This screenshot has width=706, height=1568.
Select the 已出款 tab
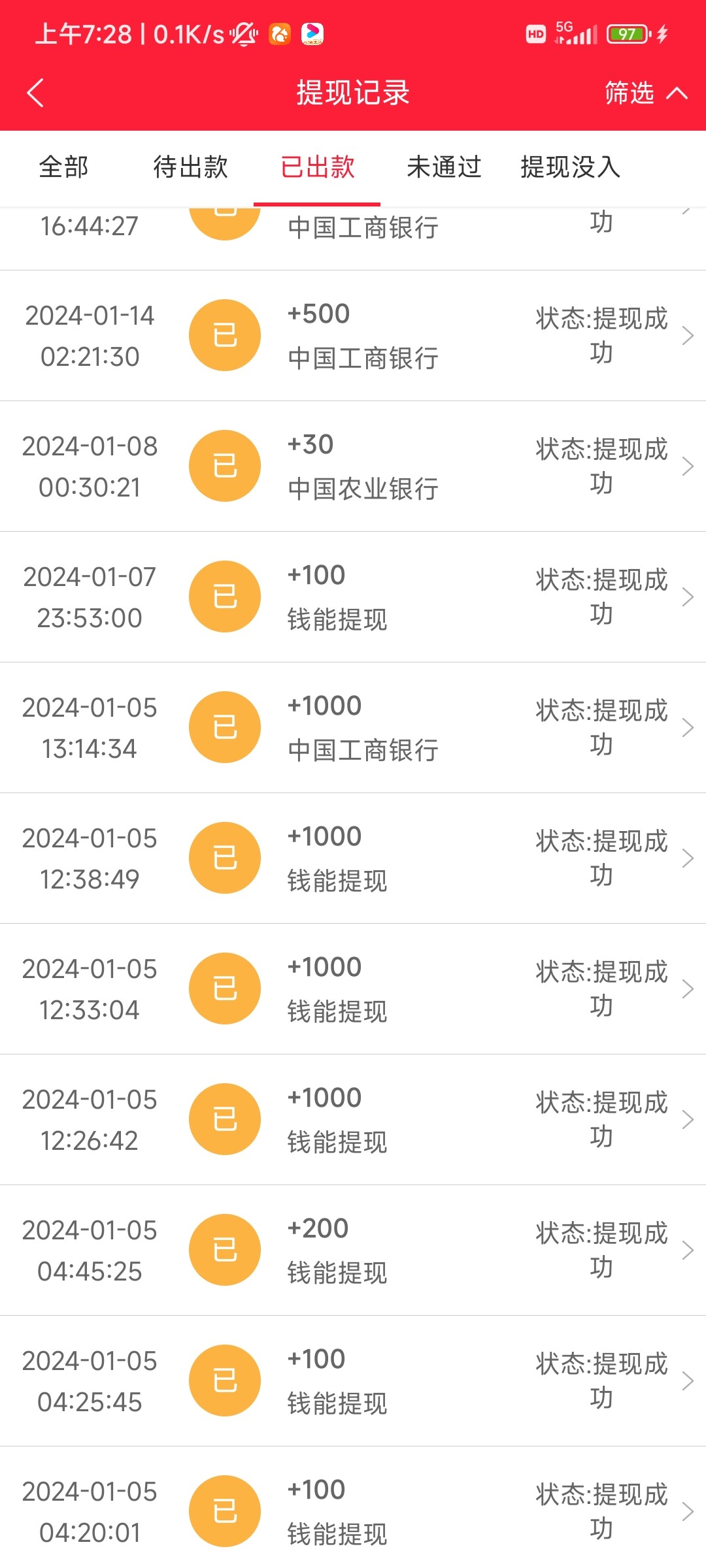(x=317, y=167)
